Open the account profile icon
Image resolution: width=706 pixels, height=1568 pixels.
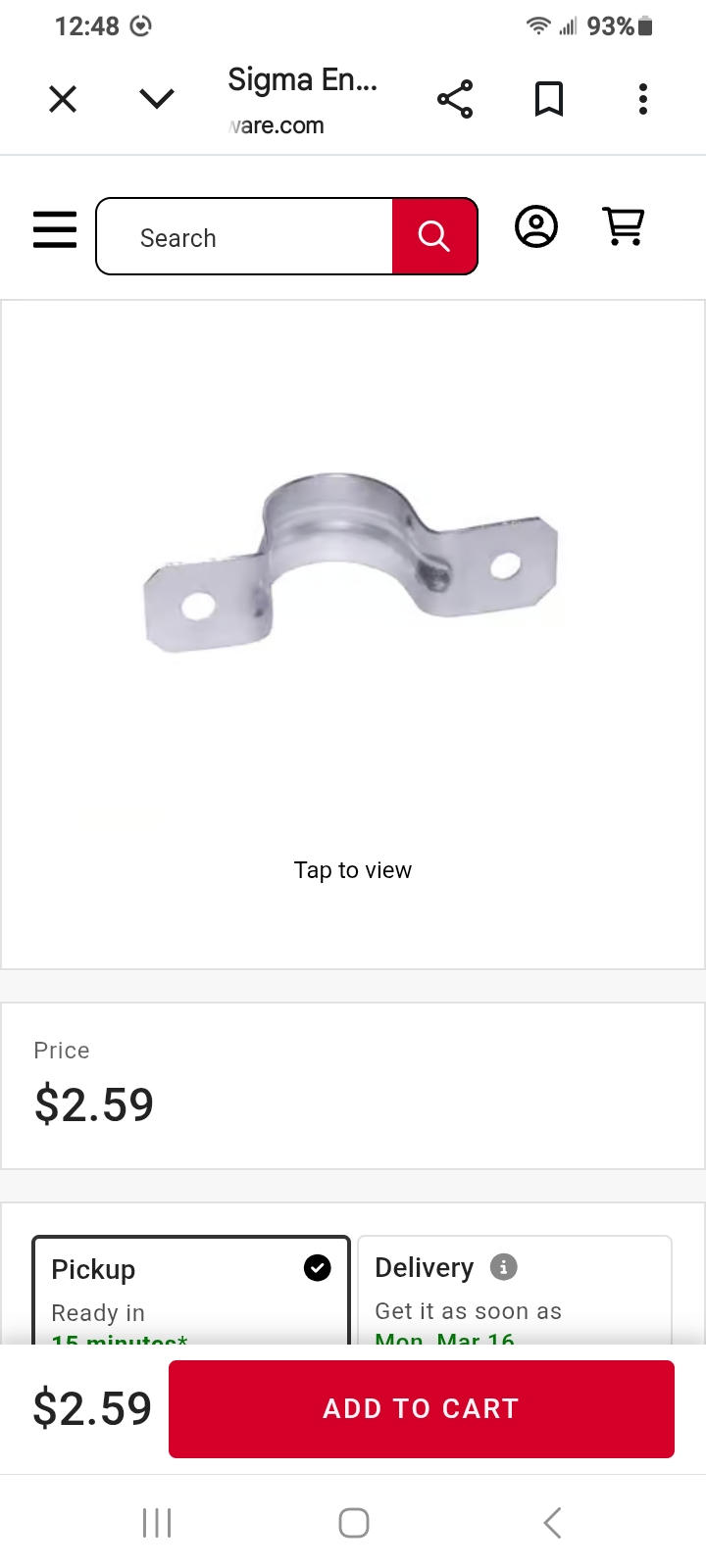click(x=536, y=227)
